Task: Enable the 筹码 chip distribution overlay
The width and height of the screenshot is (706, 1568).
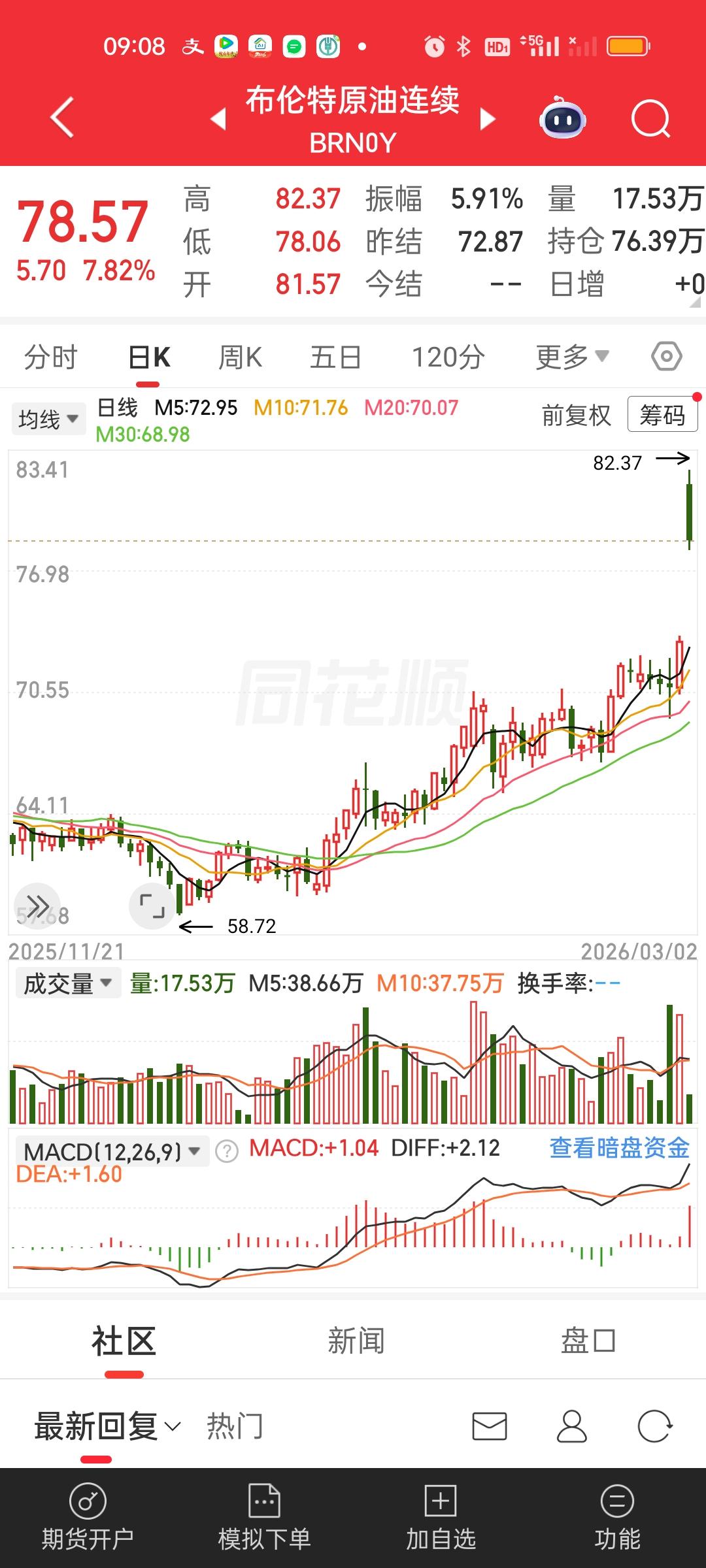Action: pyautogui.click(x=662, y=415)
